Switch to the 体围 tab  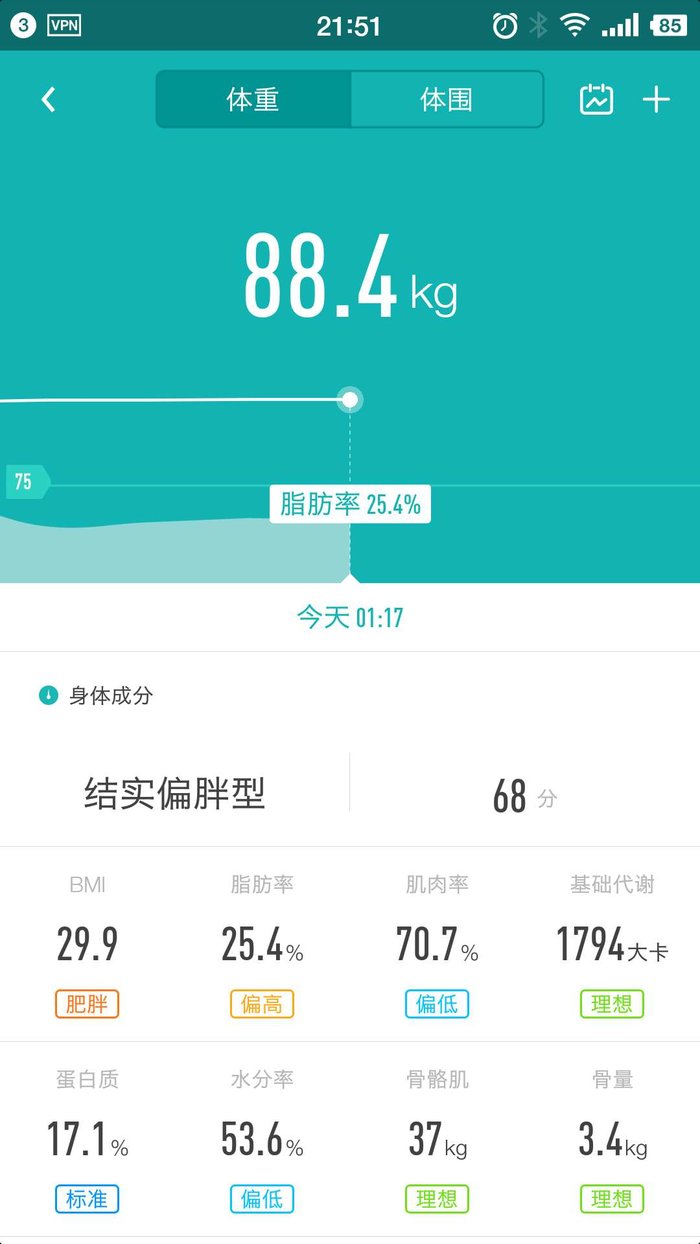tap(446, 99)
